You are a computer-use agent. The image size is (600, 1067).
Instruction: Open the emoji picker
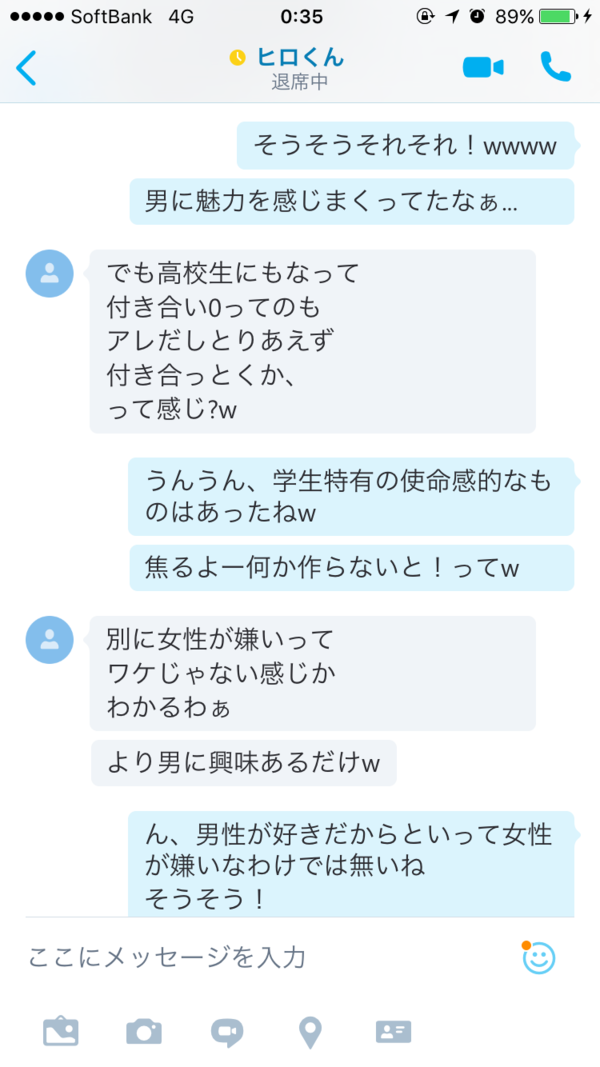click(x=538, y=957)
